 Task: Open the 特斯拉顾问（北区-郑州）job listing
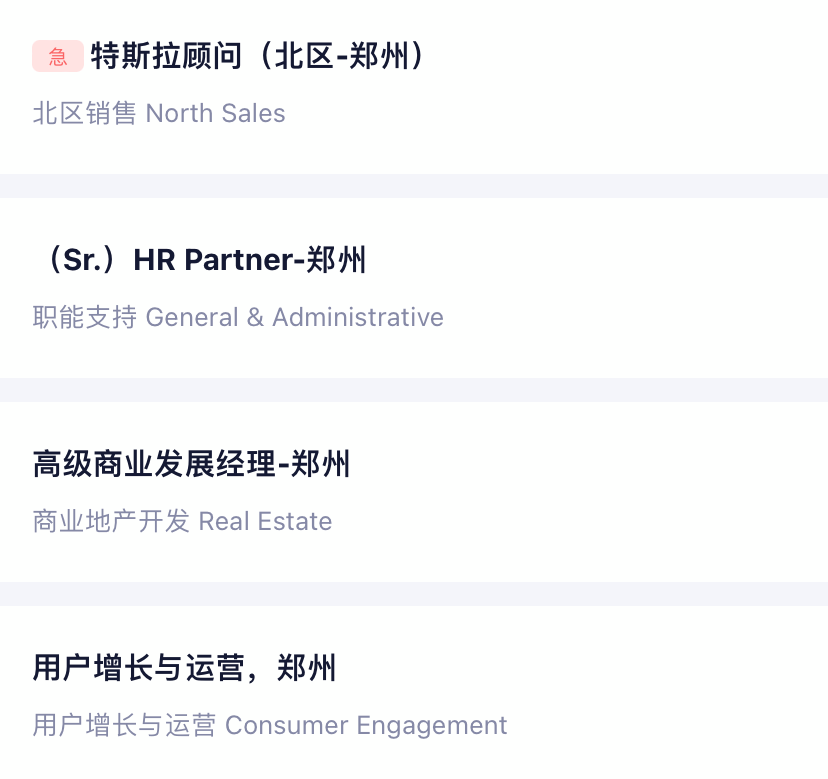coord(258,56)
